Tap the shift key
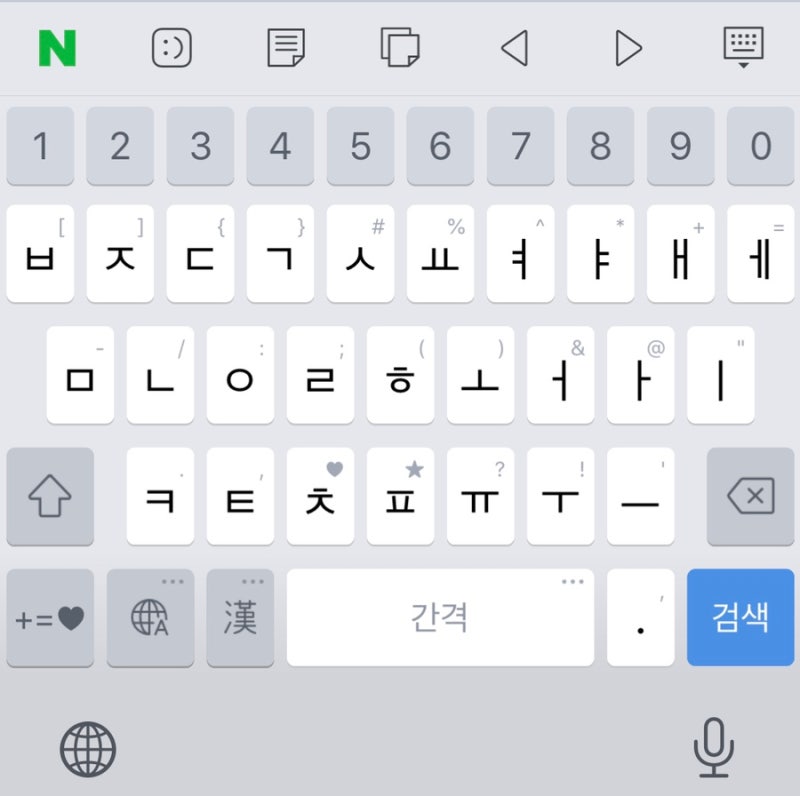 tap(50, 496)
